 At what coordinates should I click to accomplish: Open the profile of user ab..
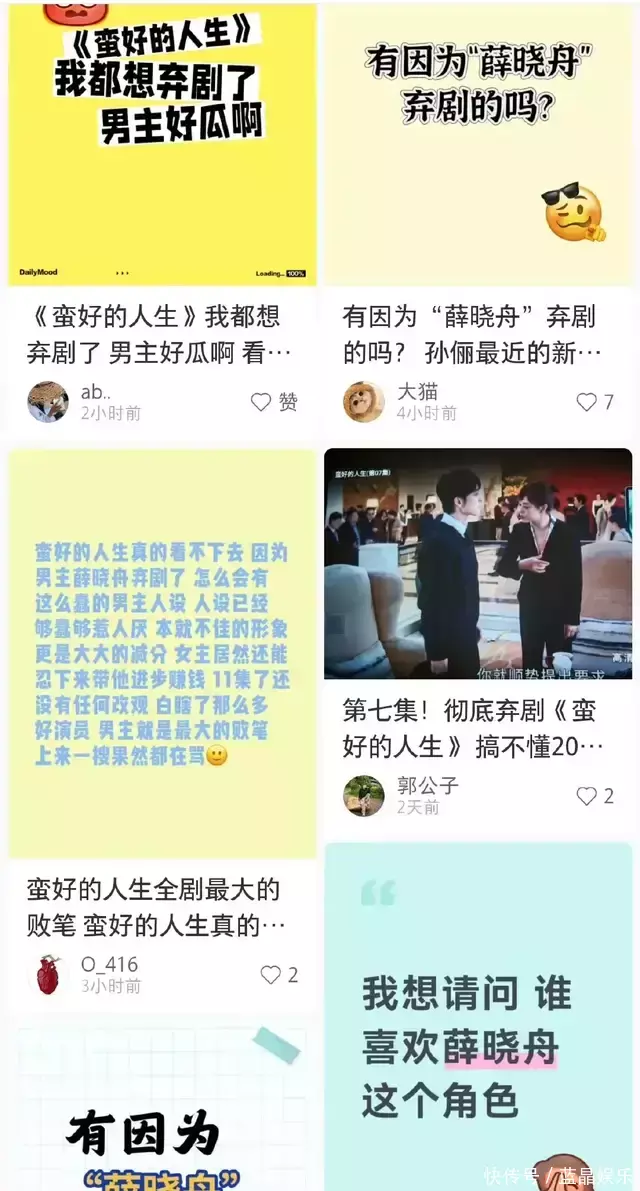pos(48,402)
